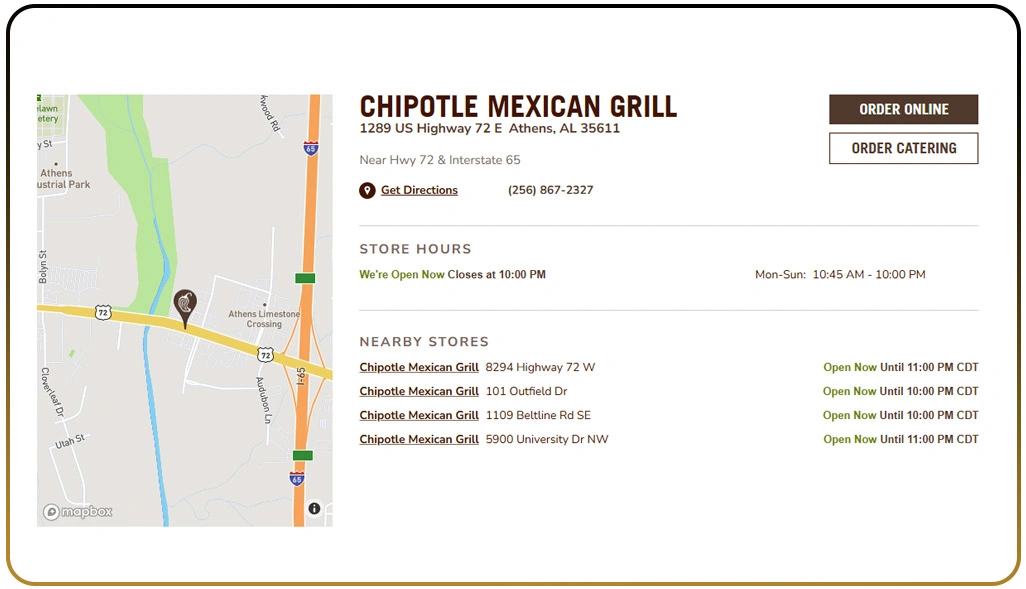Get Directions to this store

(x=418, y=190)
